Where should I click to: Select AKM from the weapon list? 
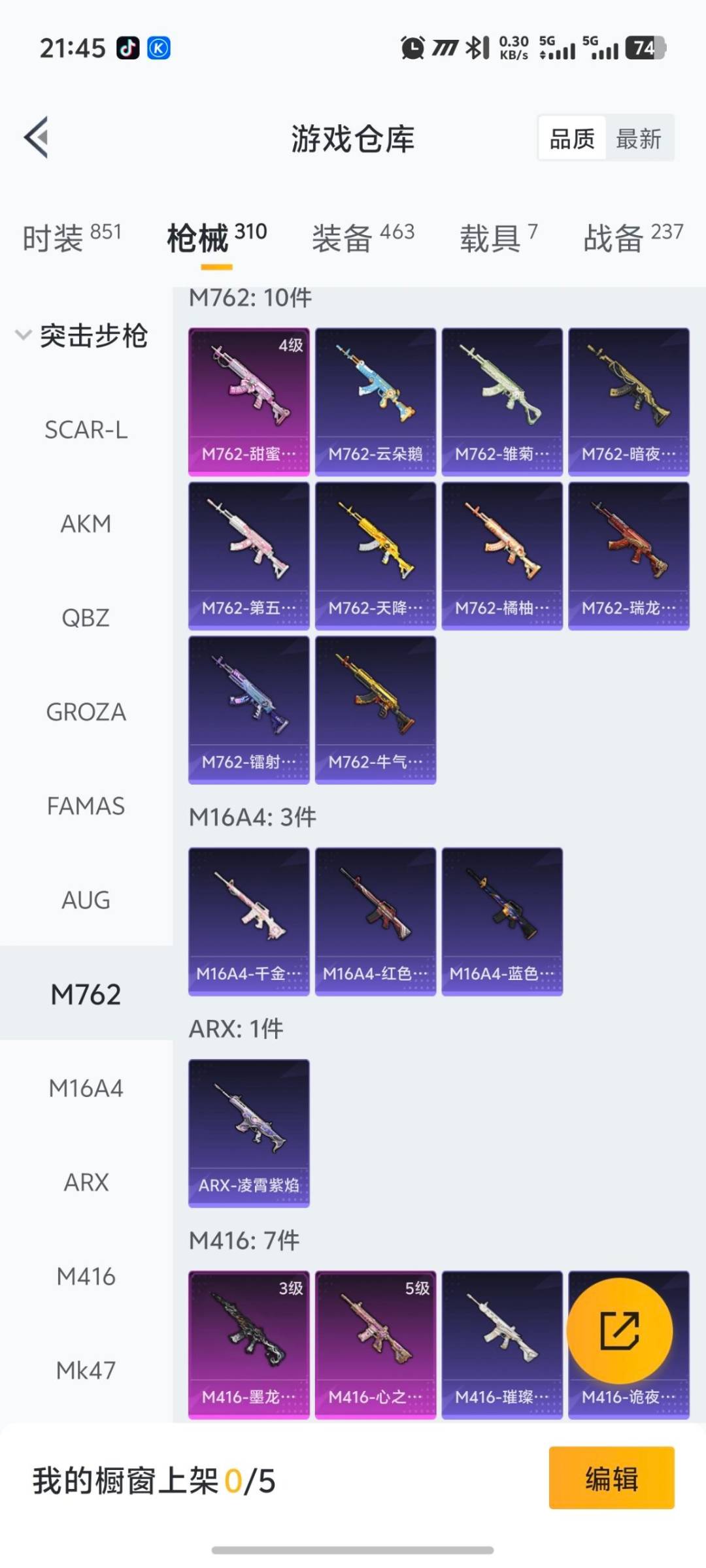[x=86, y=524]
